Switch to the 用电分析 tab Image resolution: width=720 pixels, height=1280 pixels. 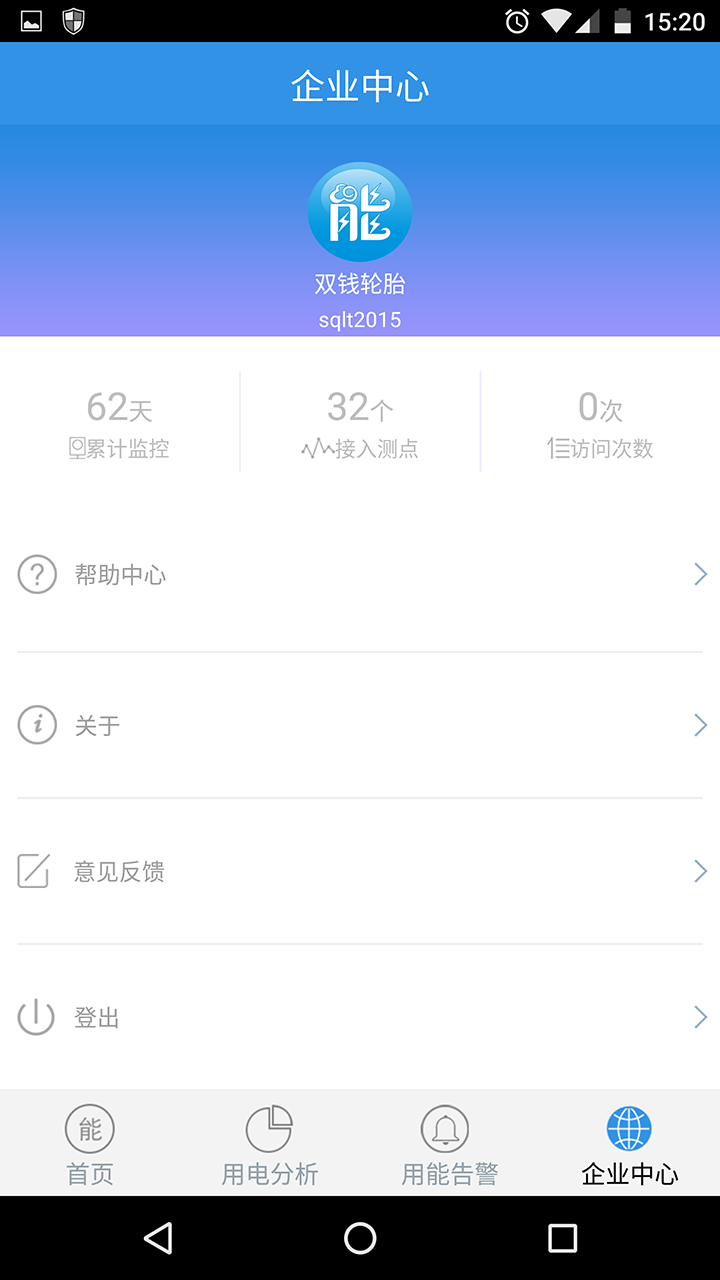pyautogui.click(x=270, y=1145)
